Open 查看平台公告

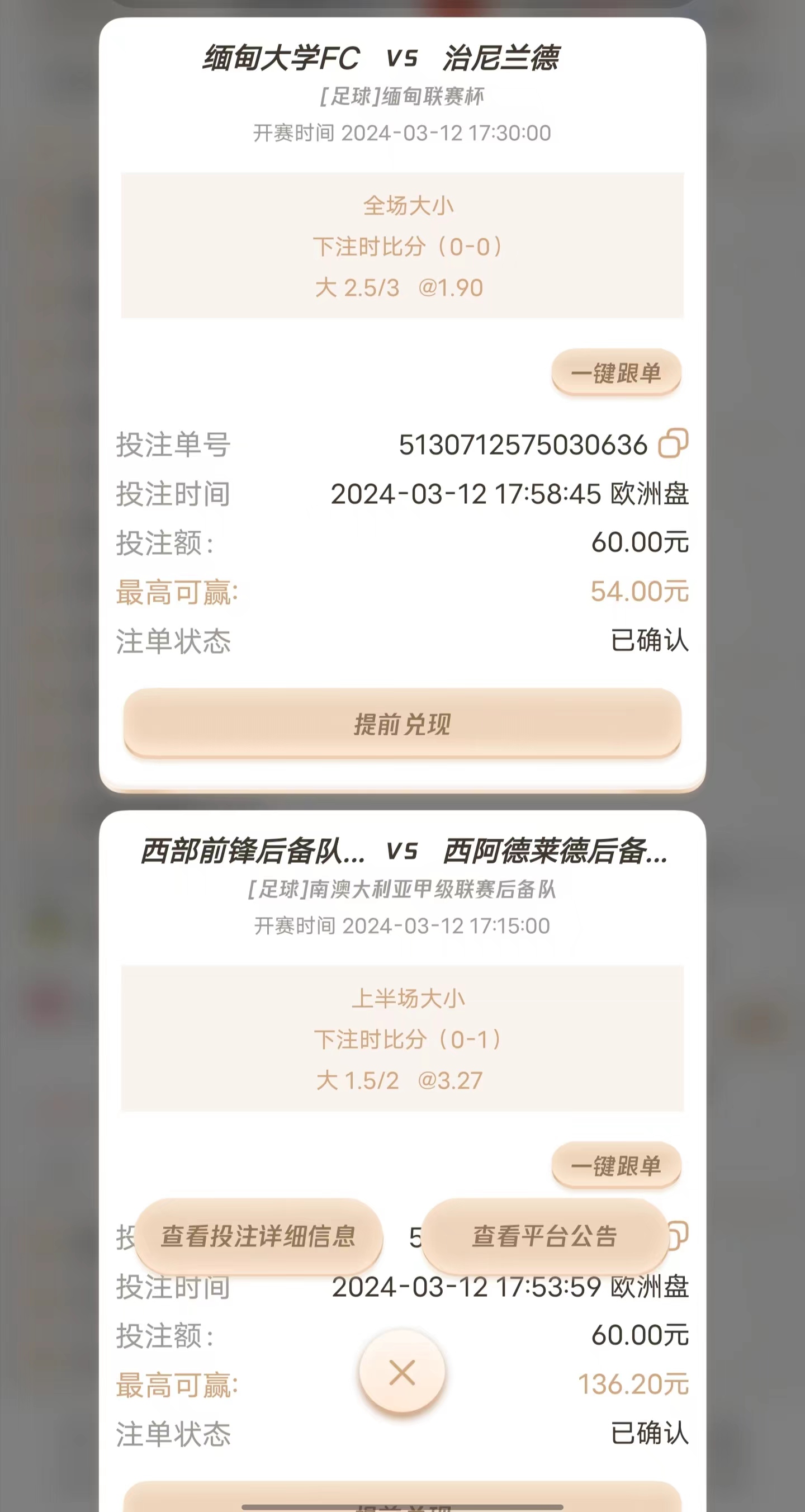click(544, 1236)
